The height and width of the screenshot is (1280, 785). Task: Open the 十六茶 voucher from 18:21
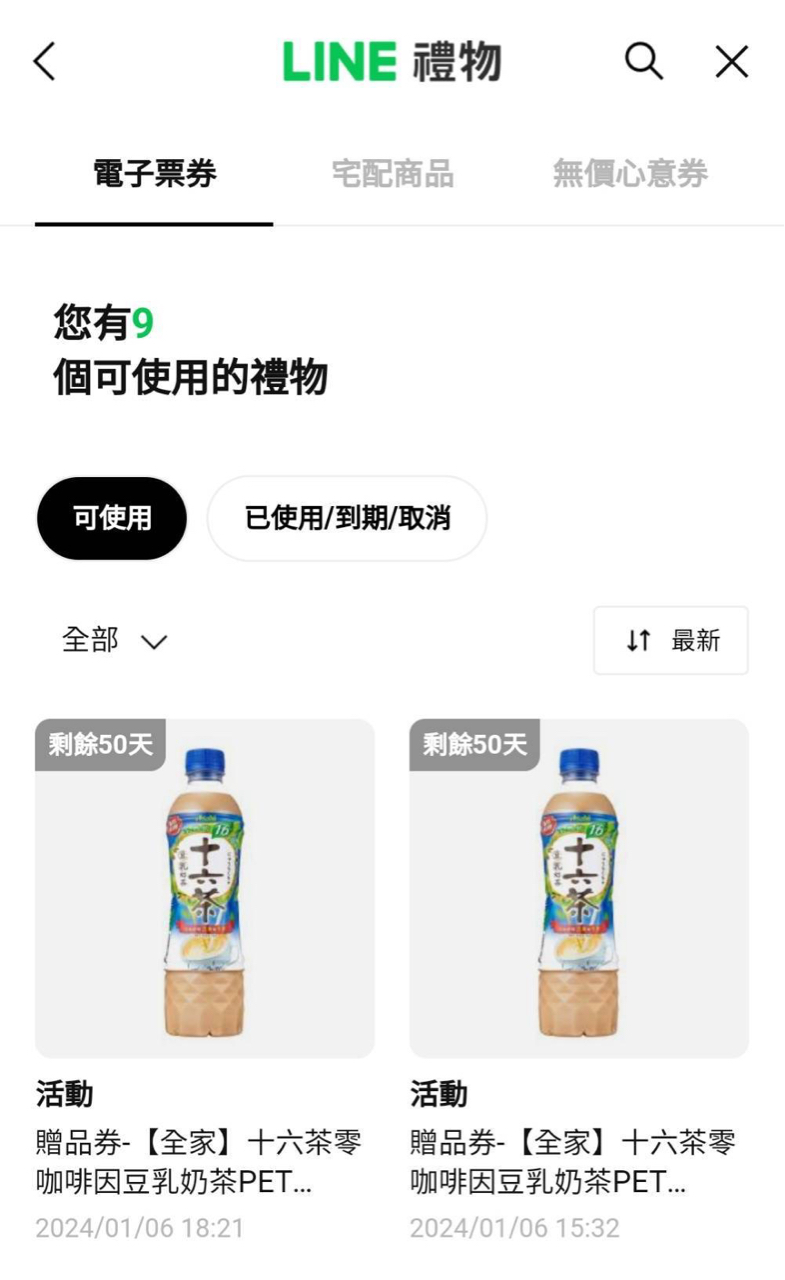(x=204, y=888)
